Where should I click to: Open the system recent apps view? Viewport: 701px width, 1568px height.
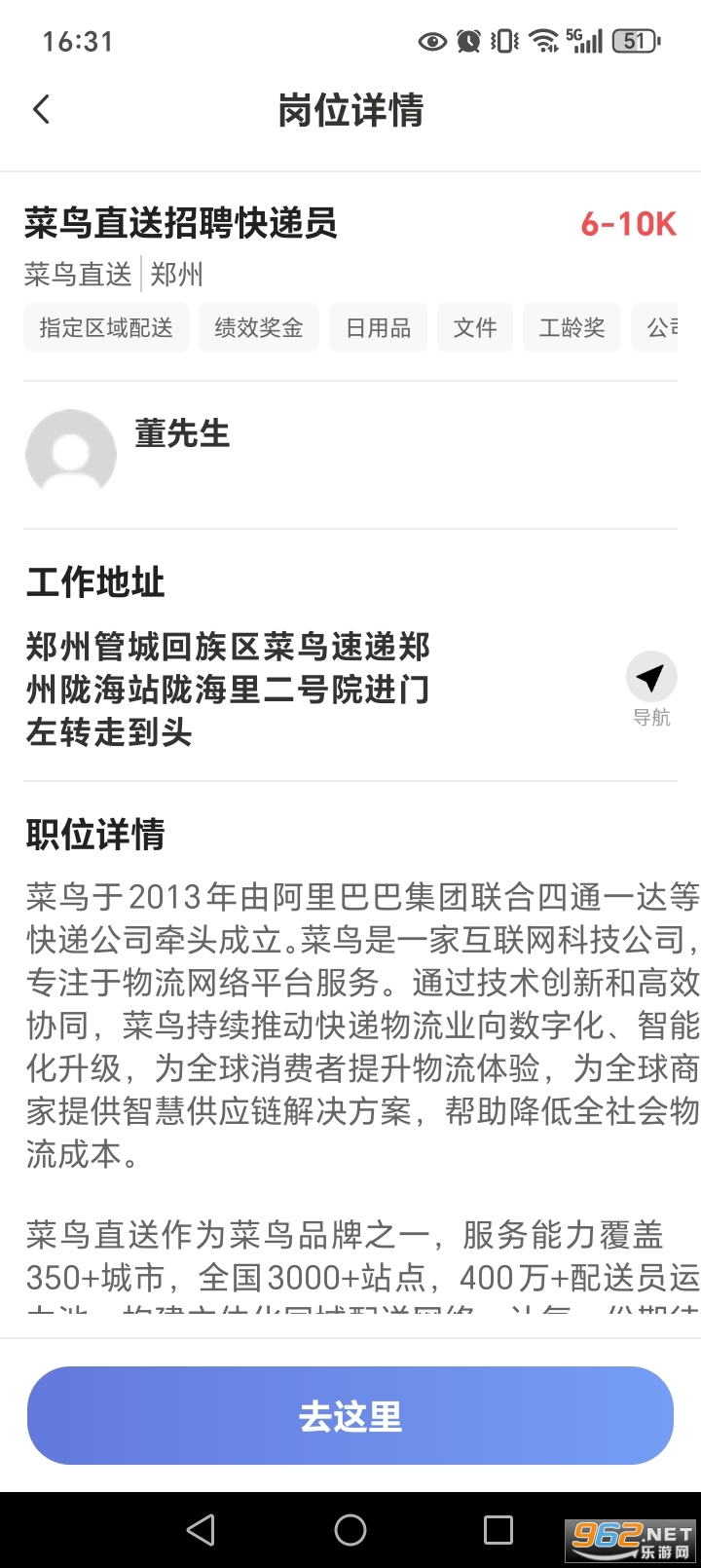[x=498, y=1530]
